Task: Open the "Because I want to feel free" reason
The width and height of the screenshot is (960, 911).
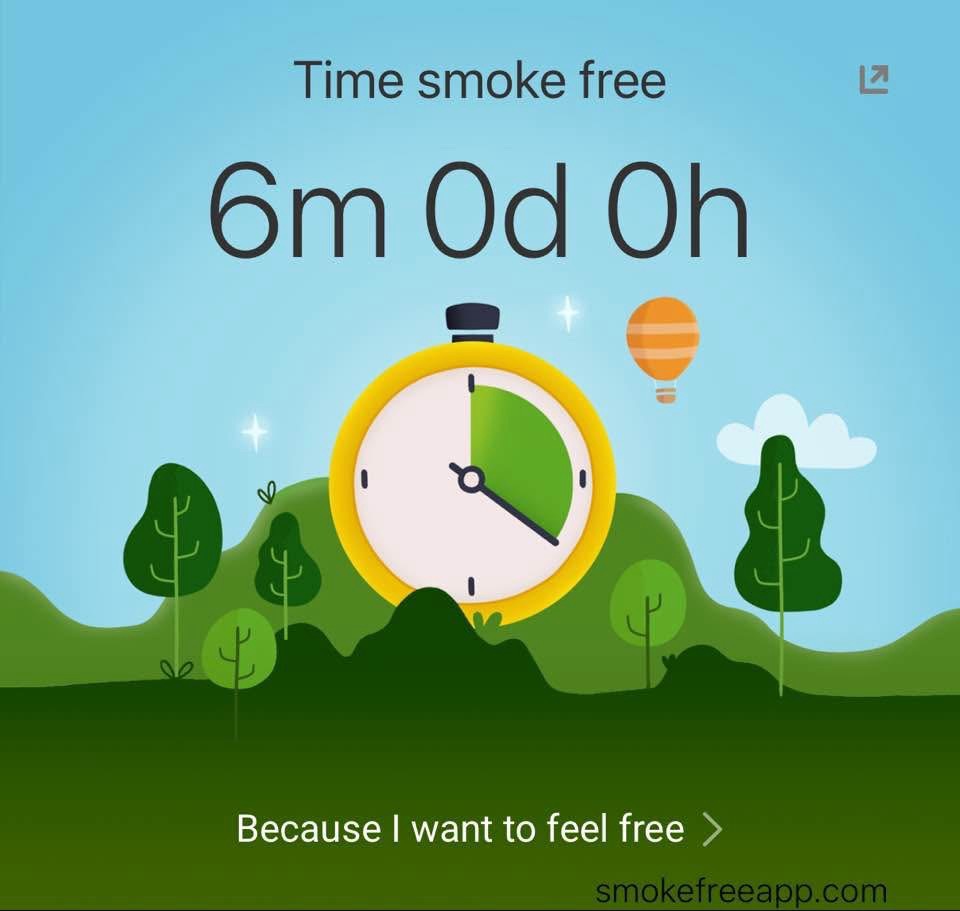Action: point(478,829)
